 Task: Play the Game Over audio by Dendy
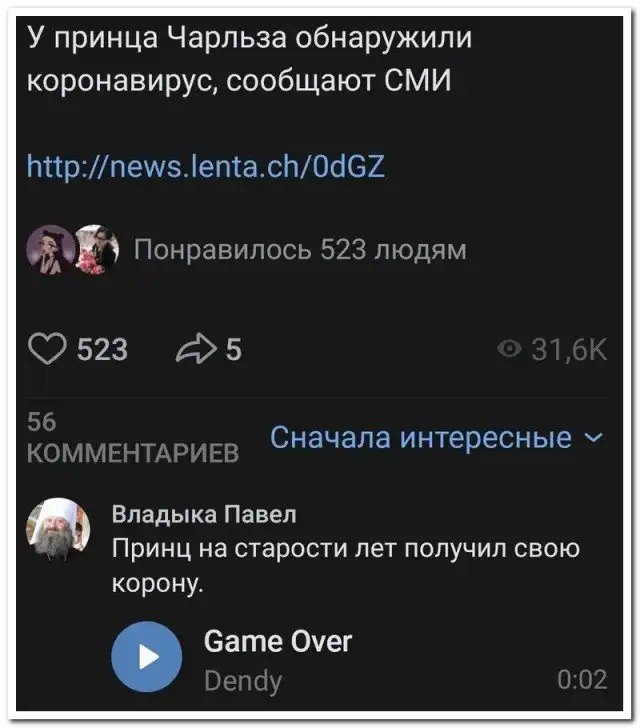pyautogui.click(x=146, y=656)
